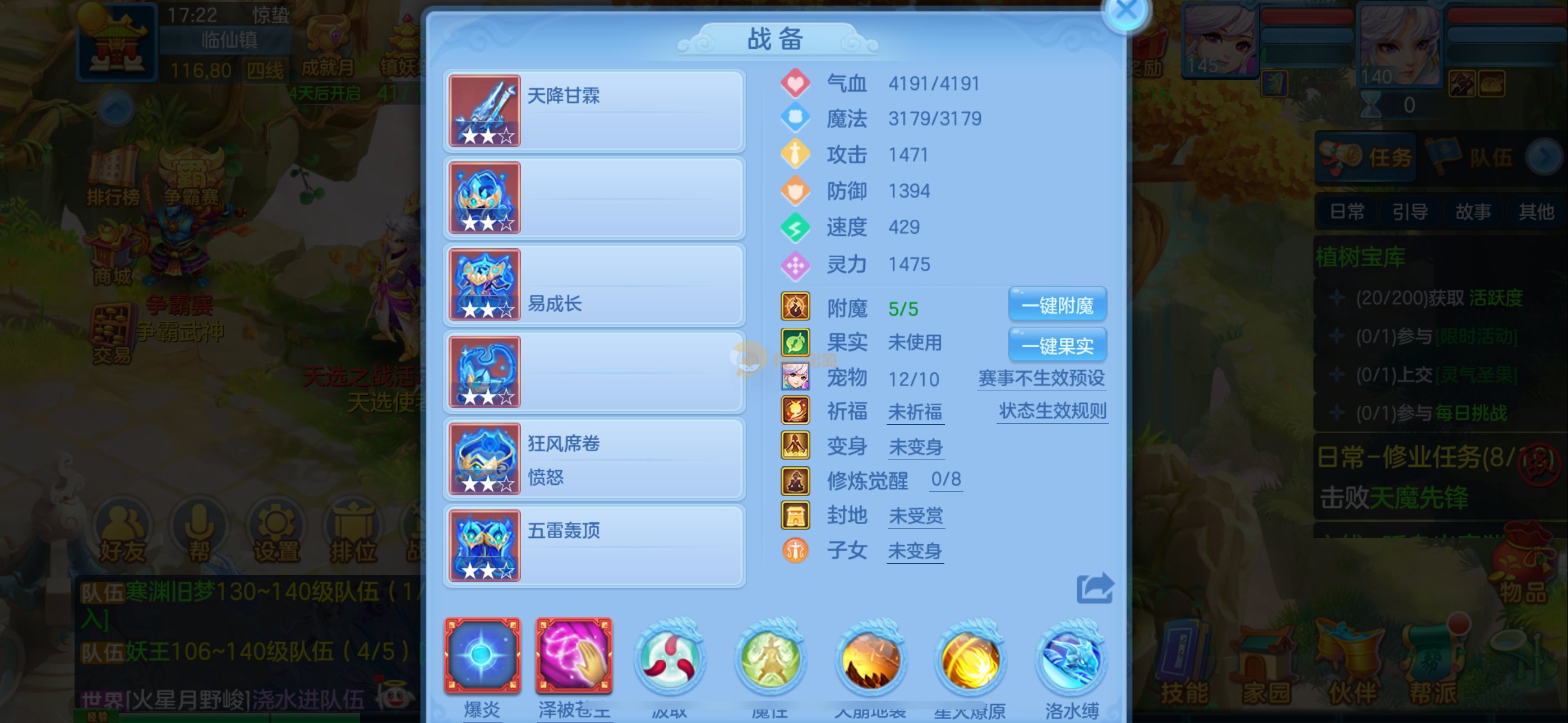Share the battle preparation panel
The height and width of the screenshot is (723, 1568).
pos(1094,588)
